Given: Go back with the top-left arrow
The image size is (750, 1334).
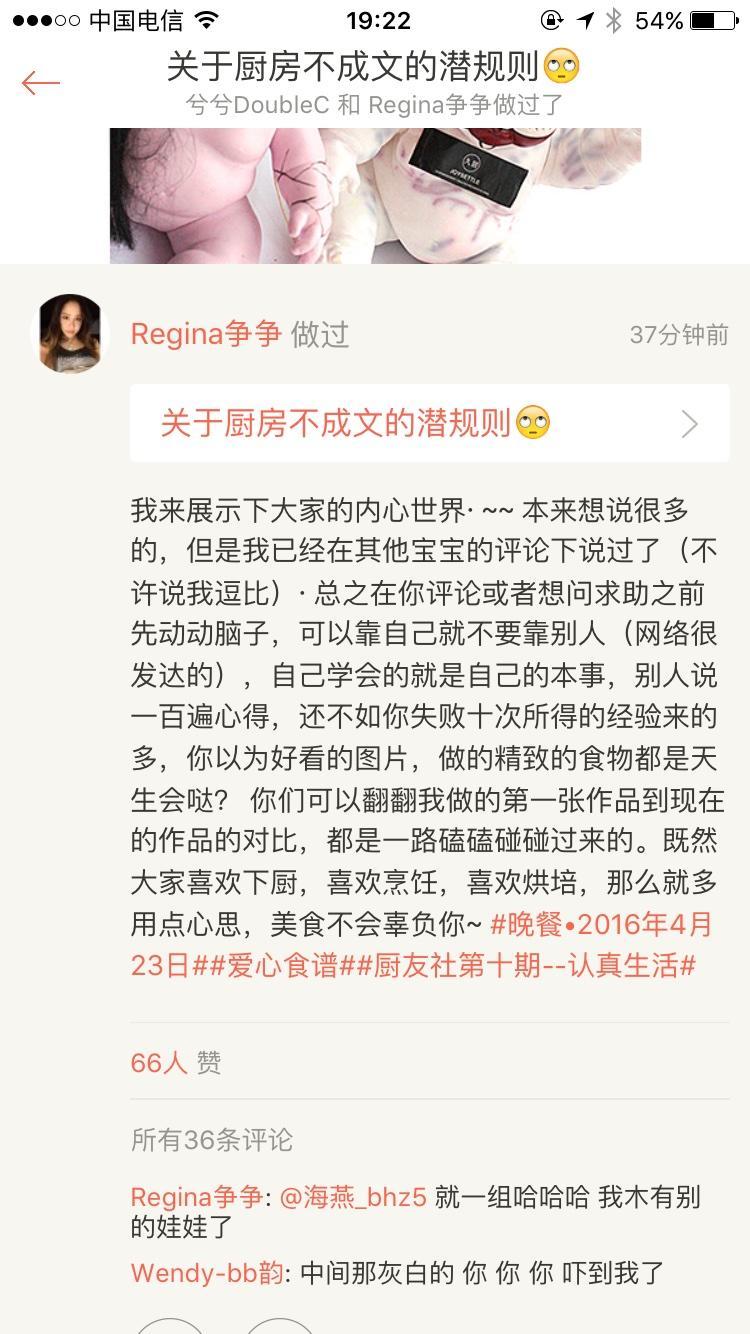Looking at the screenshot, I should click(x=41, y=83).
